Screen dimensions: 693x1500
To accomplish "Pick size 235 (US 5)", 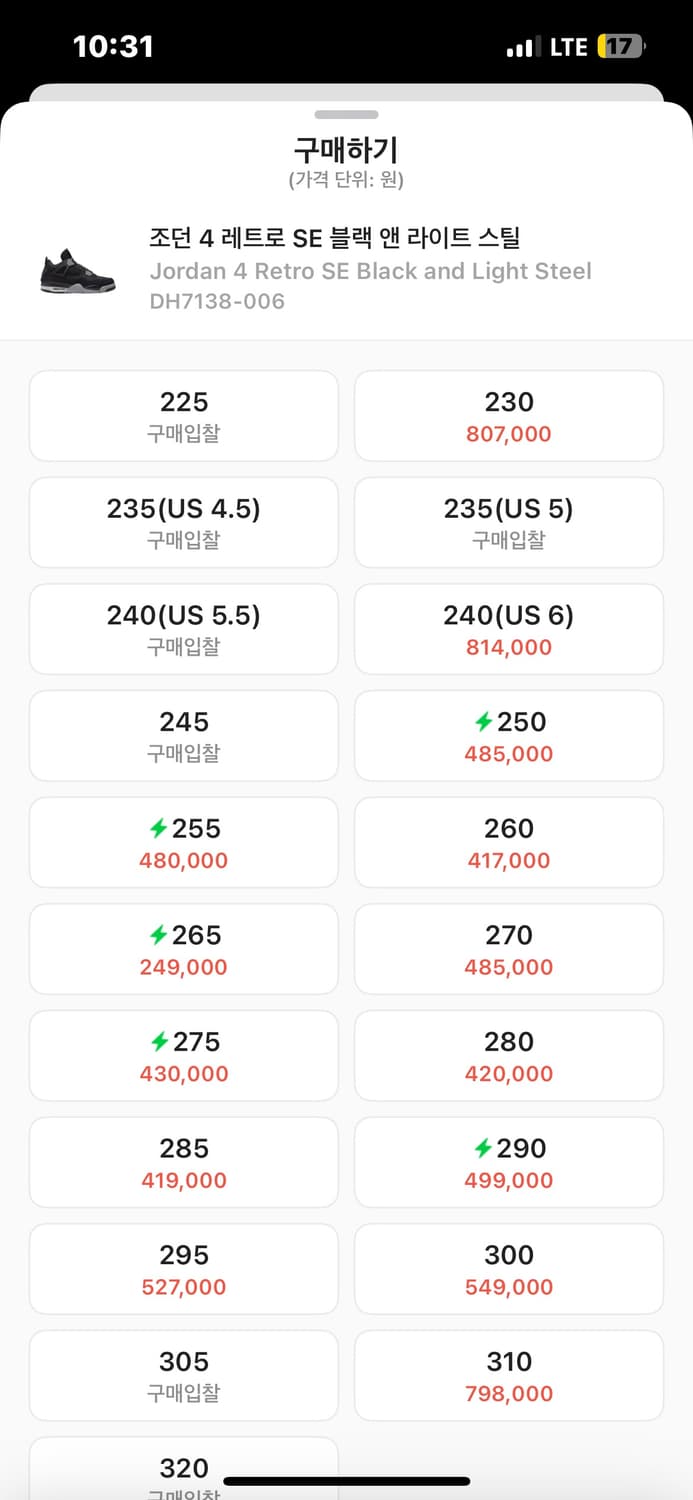I will [x=508, y=523].
